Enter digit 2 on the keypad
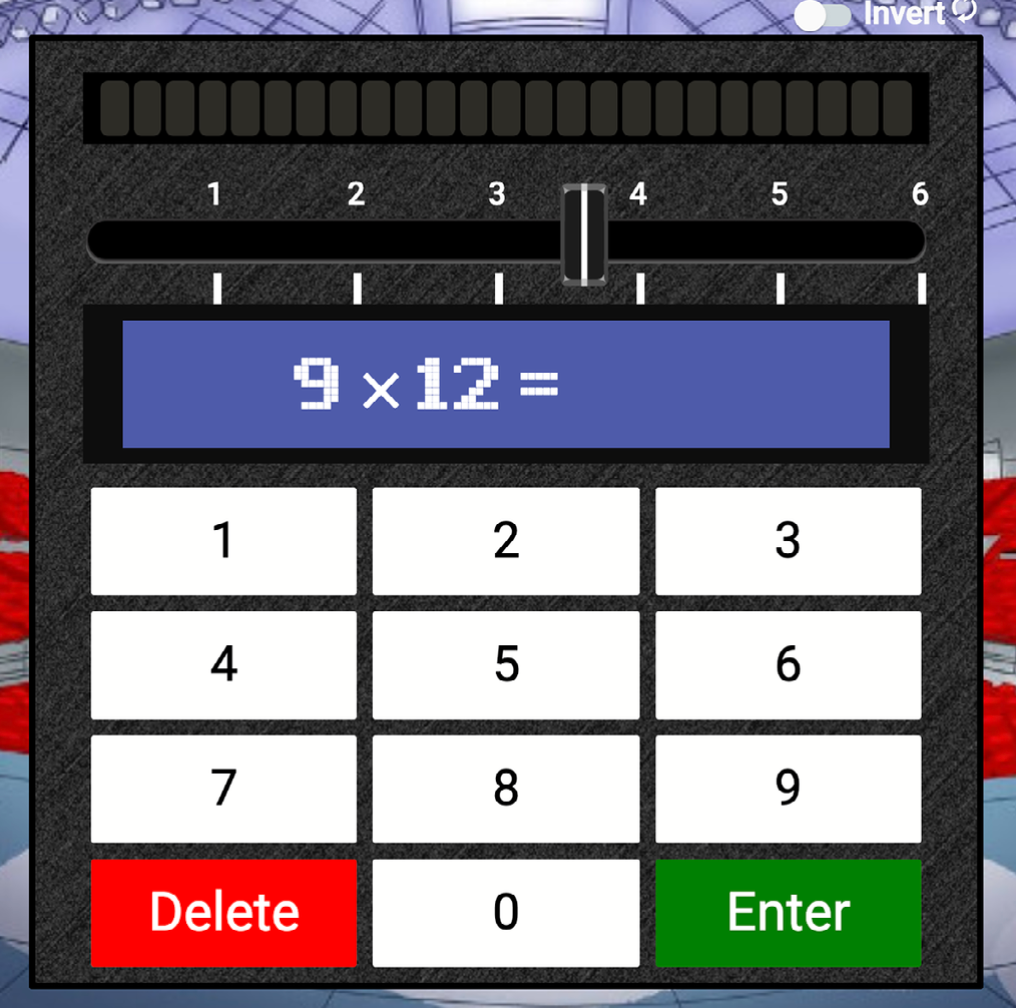 click(x=506, y=541)
